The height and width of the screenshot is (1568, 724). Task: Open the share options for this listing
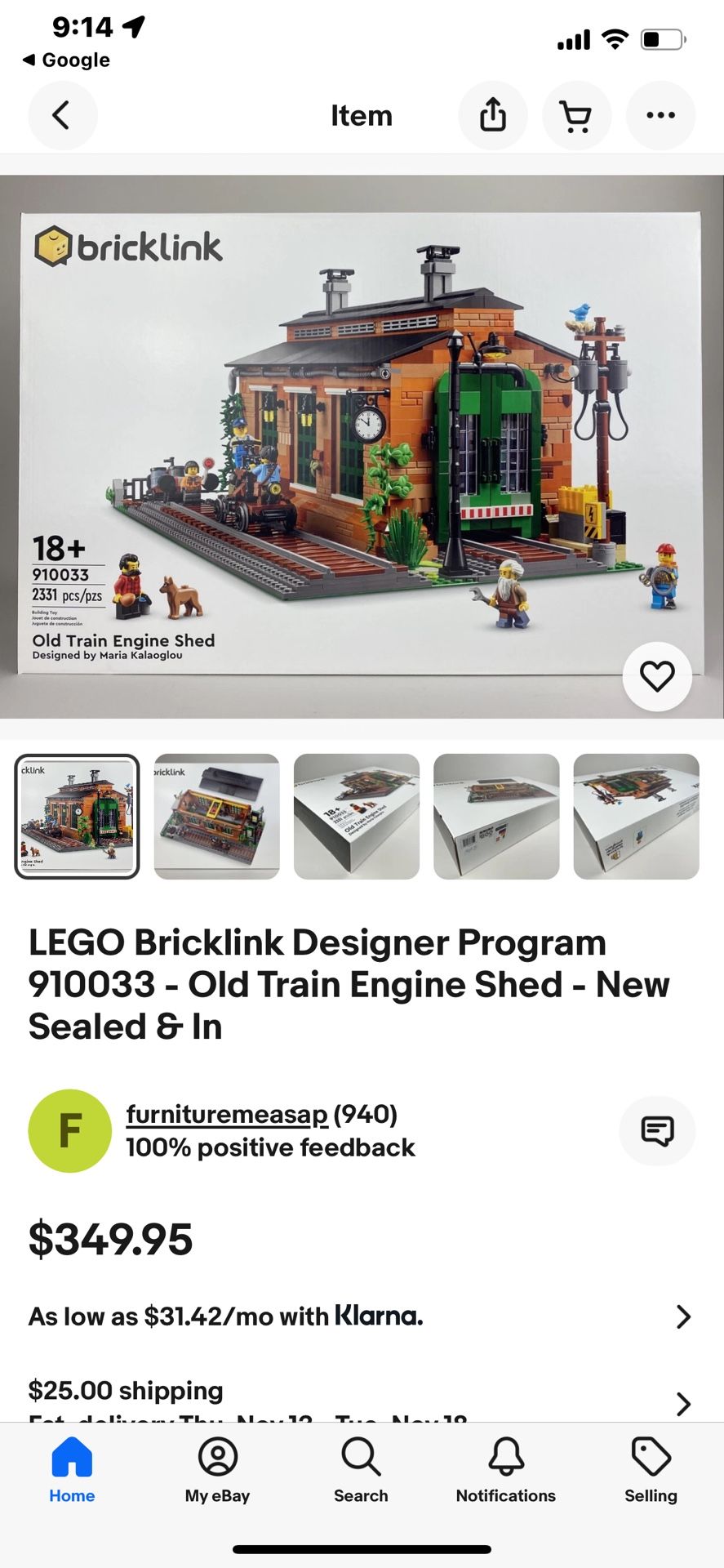click(492, 115)
